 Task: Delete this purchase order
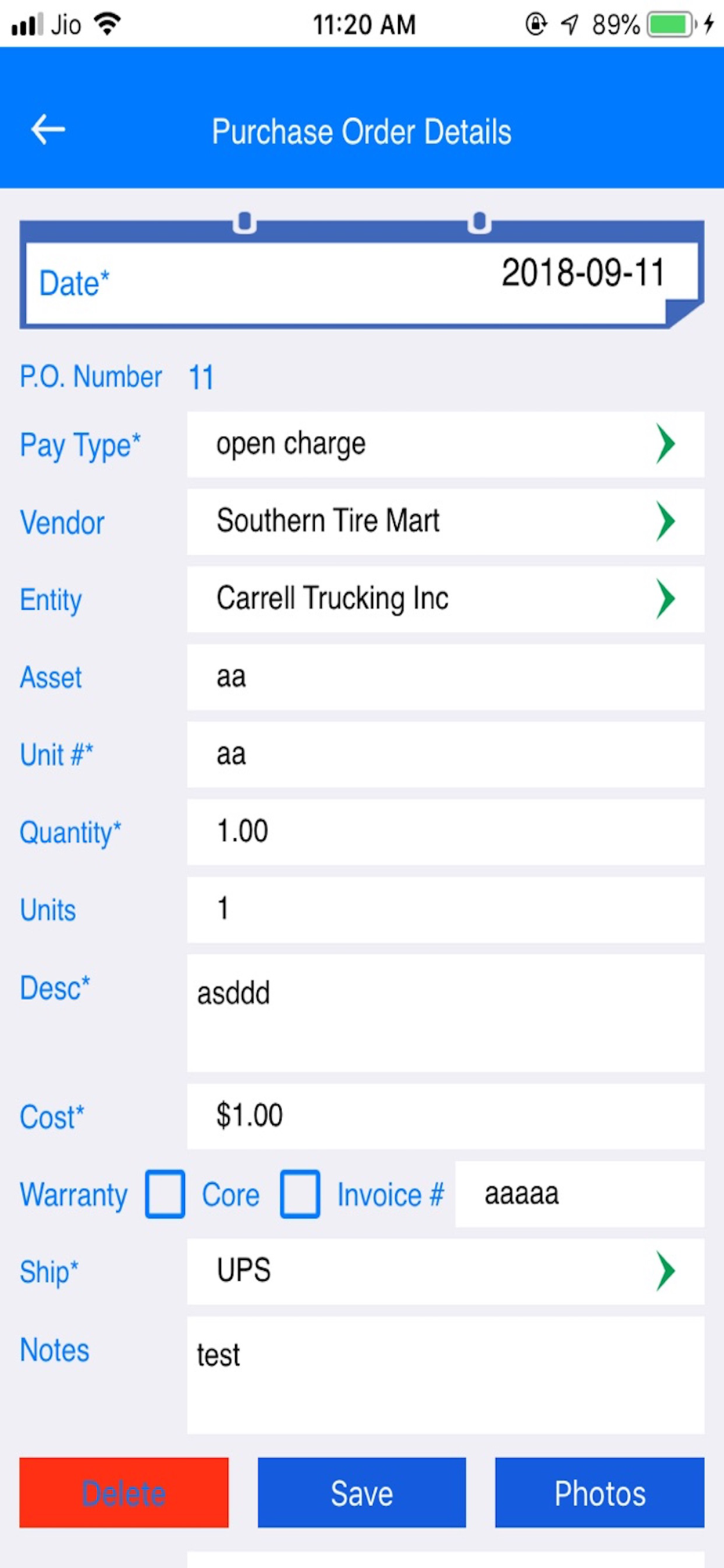tap(124, 1494)
